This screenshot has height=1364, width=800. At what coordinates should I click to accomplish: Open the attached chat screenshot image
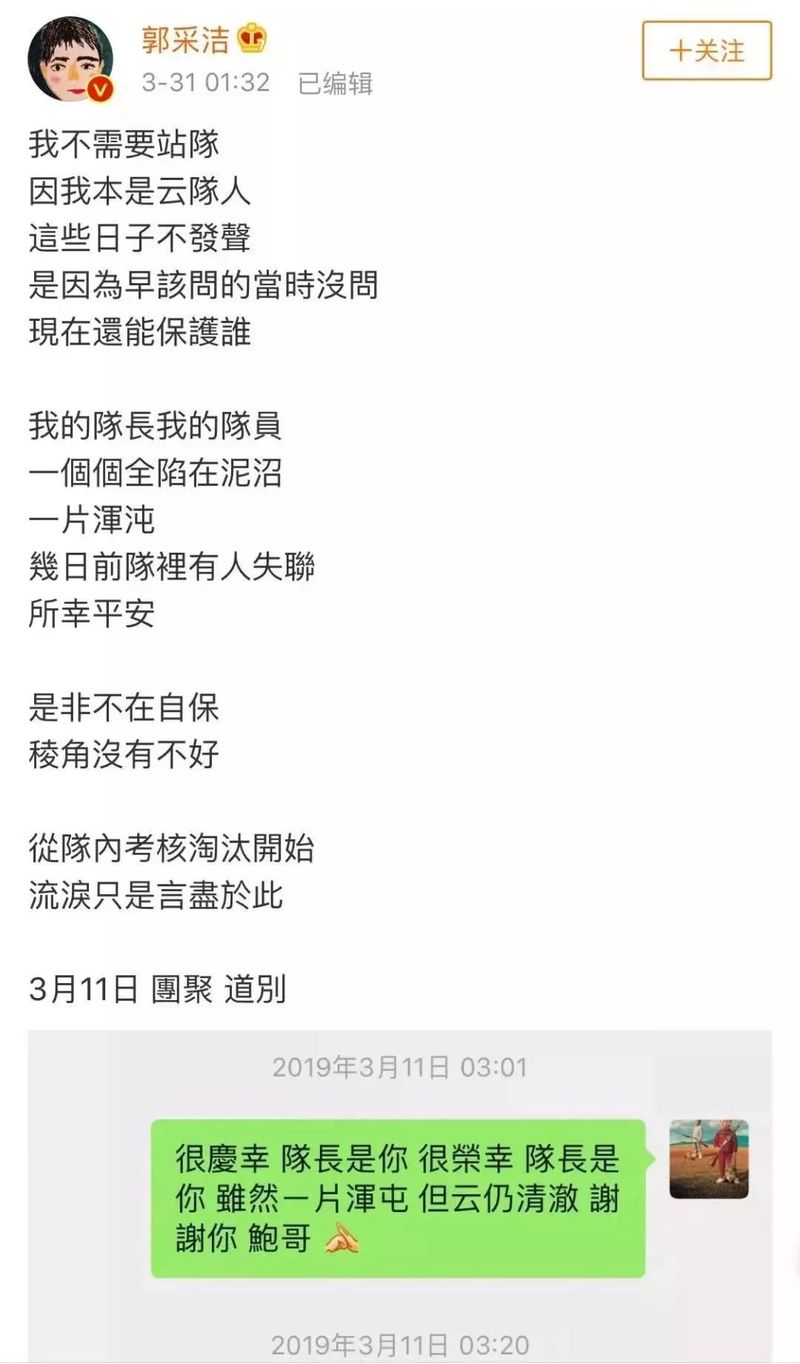400,1196
